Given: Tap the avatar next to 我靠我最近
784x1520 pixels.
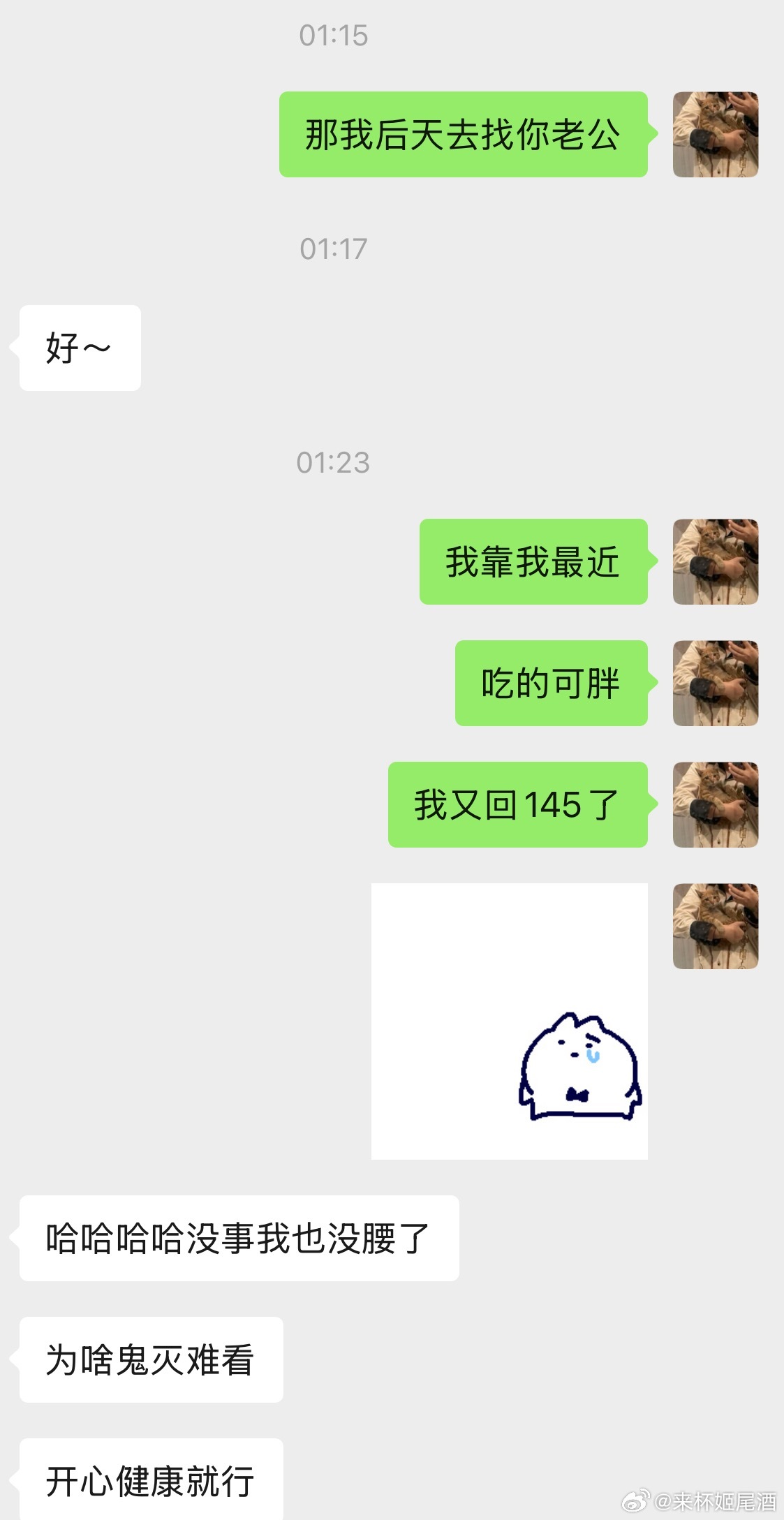Looking at the screenshot, I should pos(715,561).
